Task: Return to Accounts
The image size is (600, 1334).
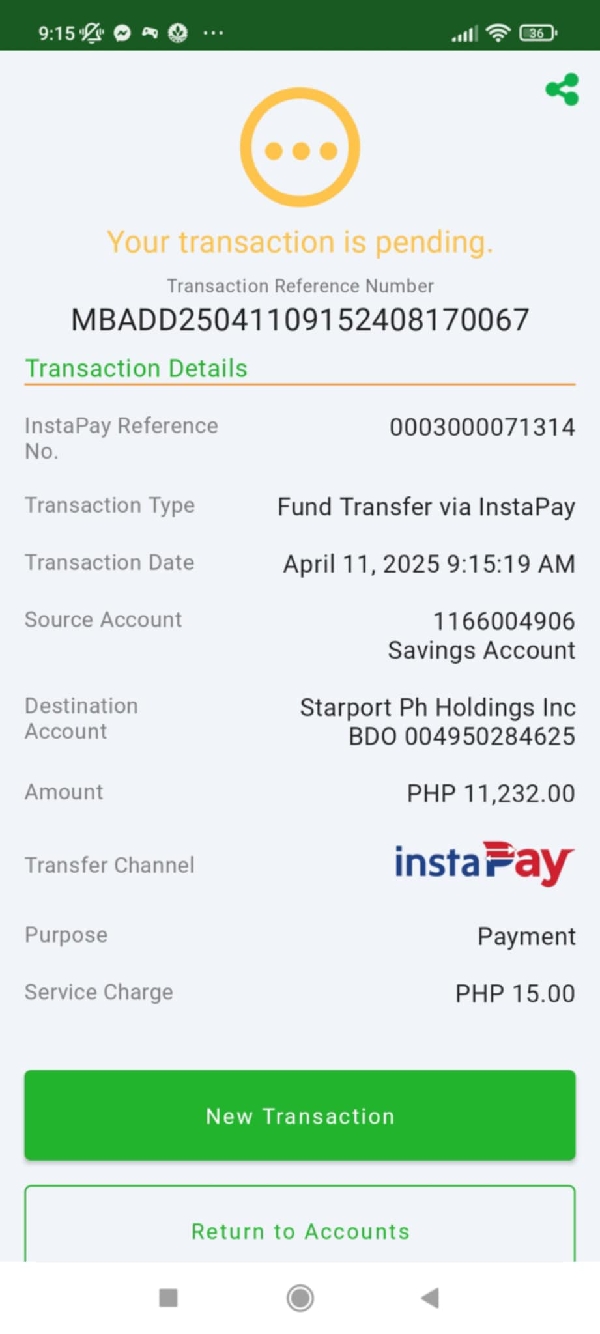Action: point(300,1229)
